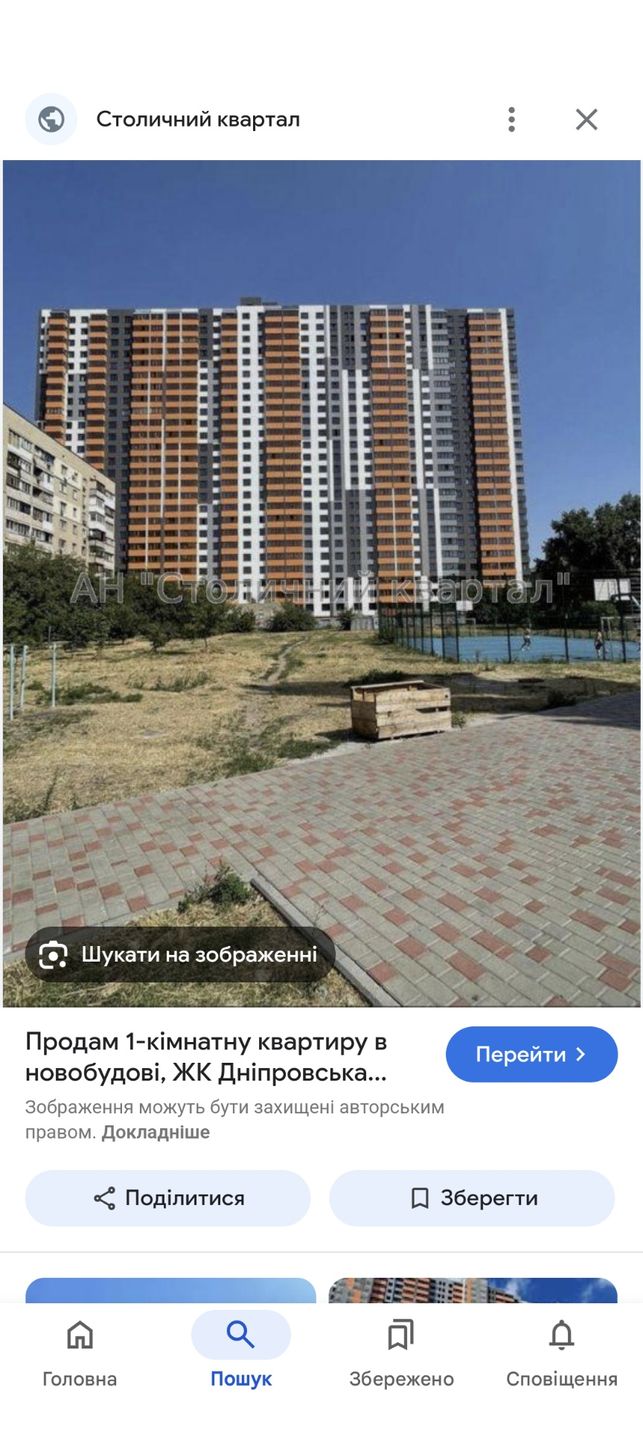Tap 'Шукати на зображенні' lens search button

[180, 954]
